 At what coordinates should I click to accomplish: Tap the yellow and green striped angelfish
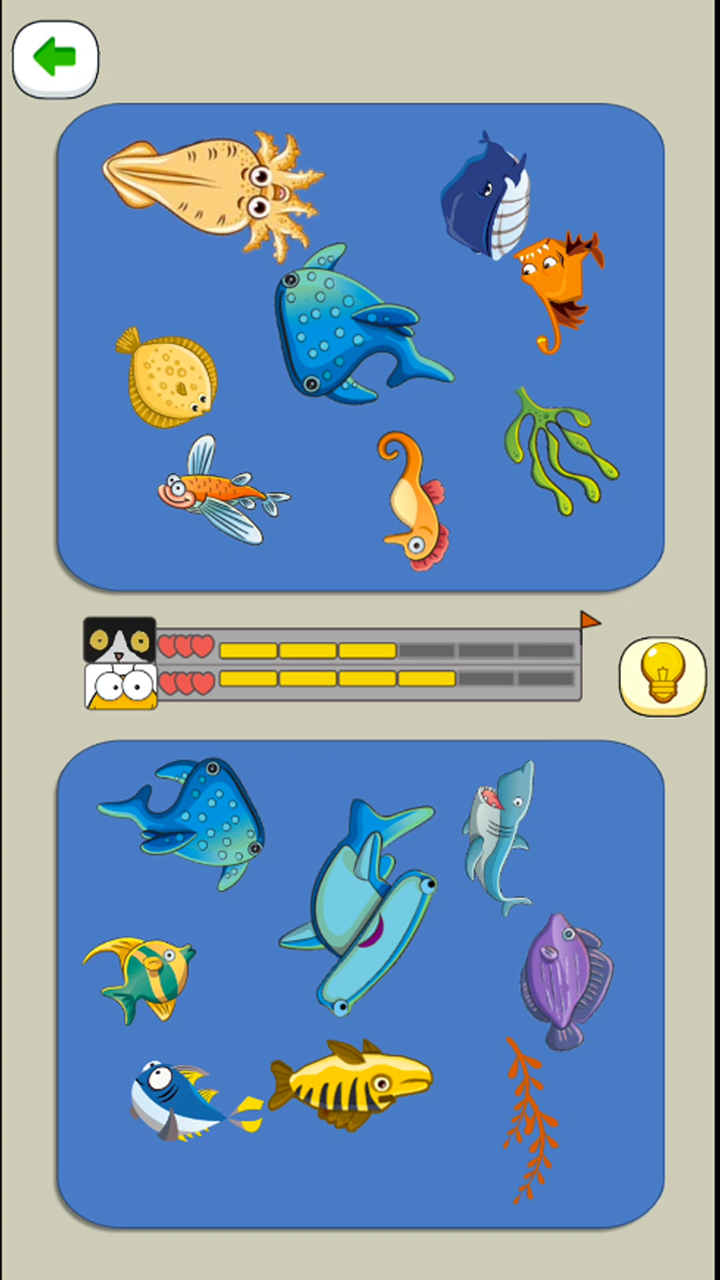pyautogui.click(x=142, y=977)
